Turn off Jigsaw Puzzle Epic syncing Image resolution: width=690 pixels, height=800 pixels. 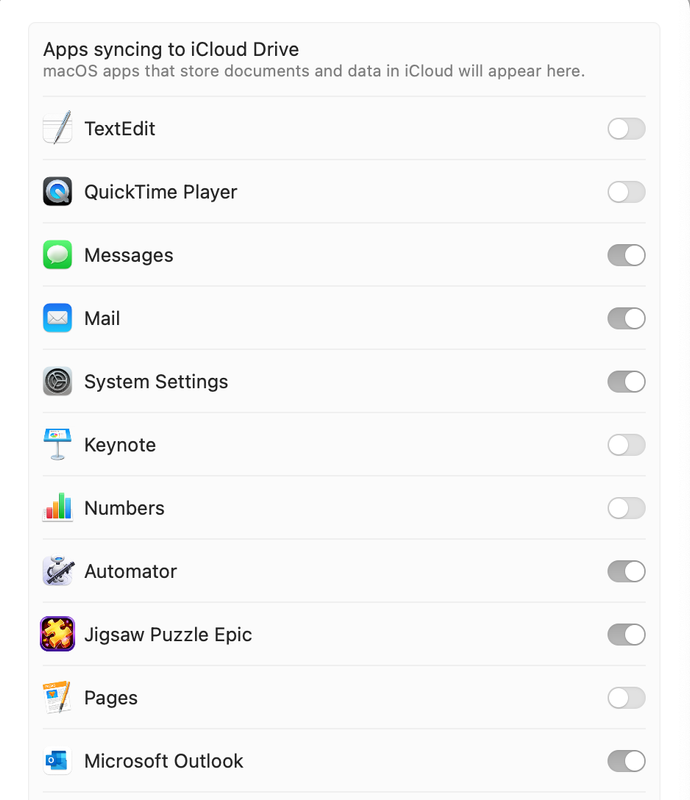(626, 635)
